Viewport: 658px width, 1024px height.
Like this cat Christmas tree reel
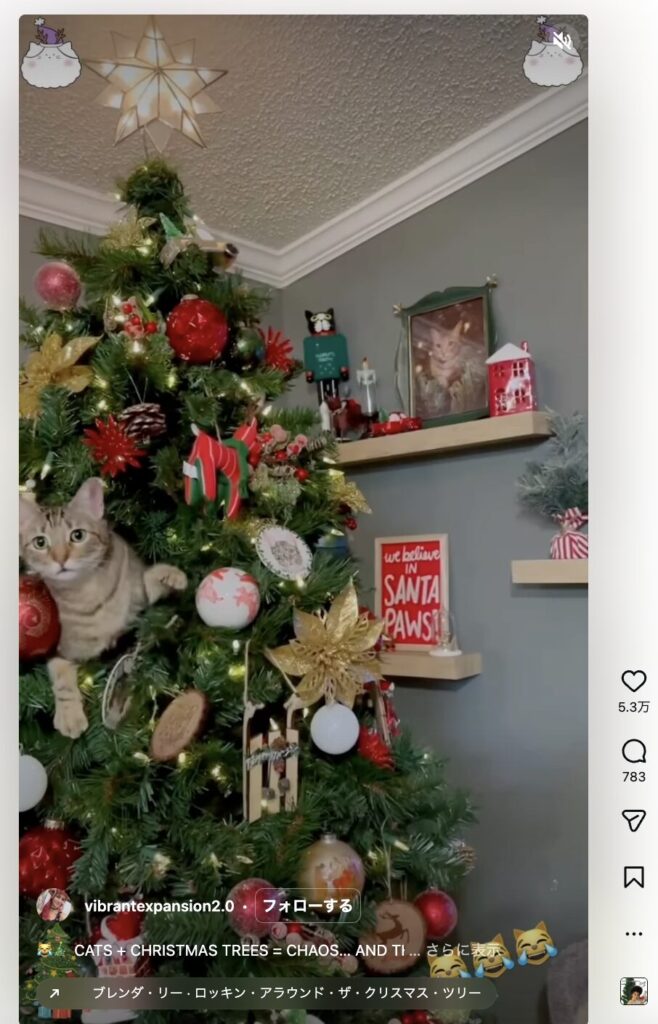point(633,681)
